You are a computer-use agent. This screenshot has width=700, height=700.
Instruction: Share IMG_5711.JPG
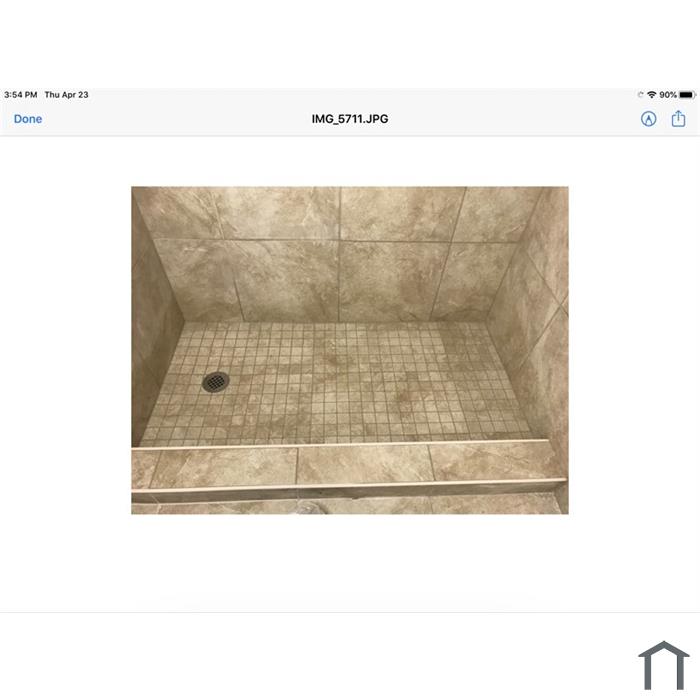pos(680,118)
